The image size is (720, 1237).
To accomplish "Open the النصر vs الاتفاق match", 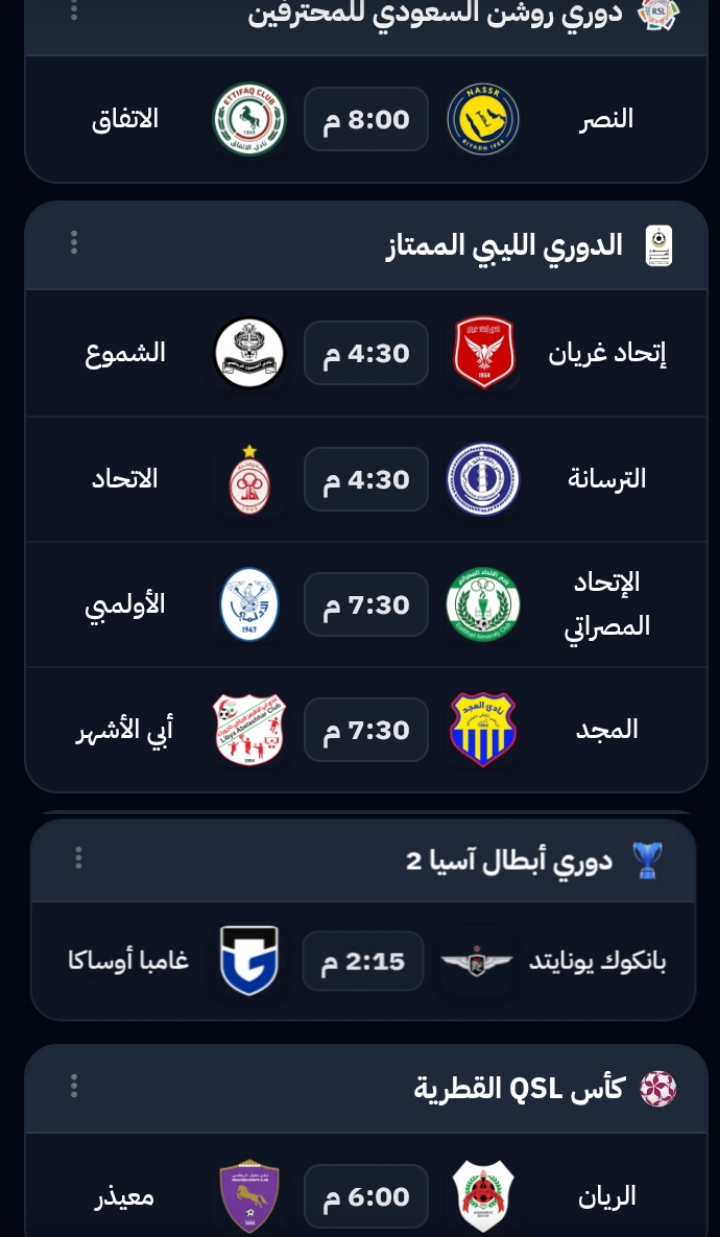I will click(366, 120).
